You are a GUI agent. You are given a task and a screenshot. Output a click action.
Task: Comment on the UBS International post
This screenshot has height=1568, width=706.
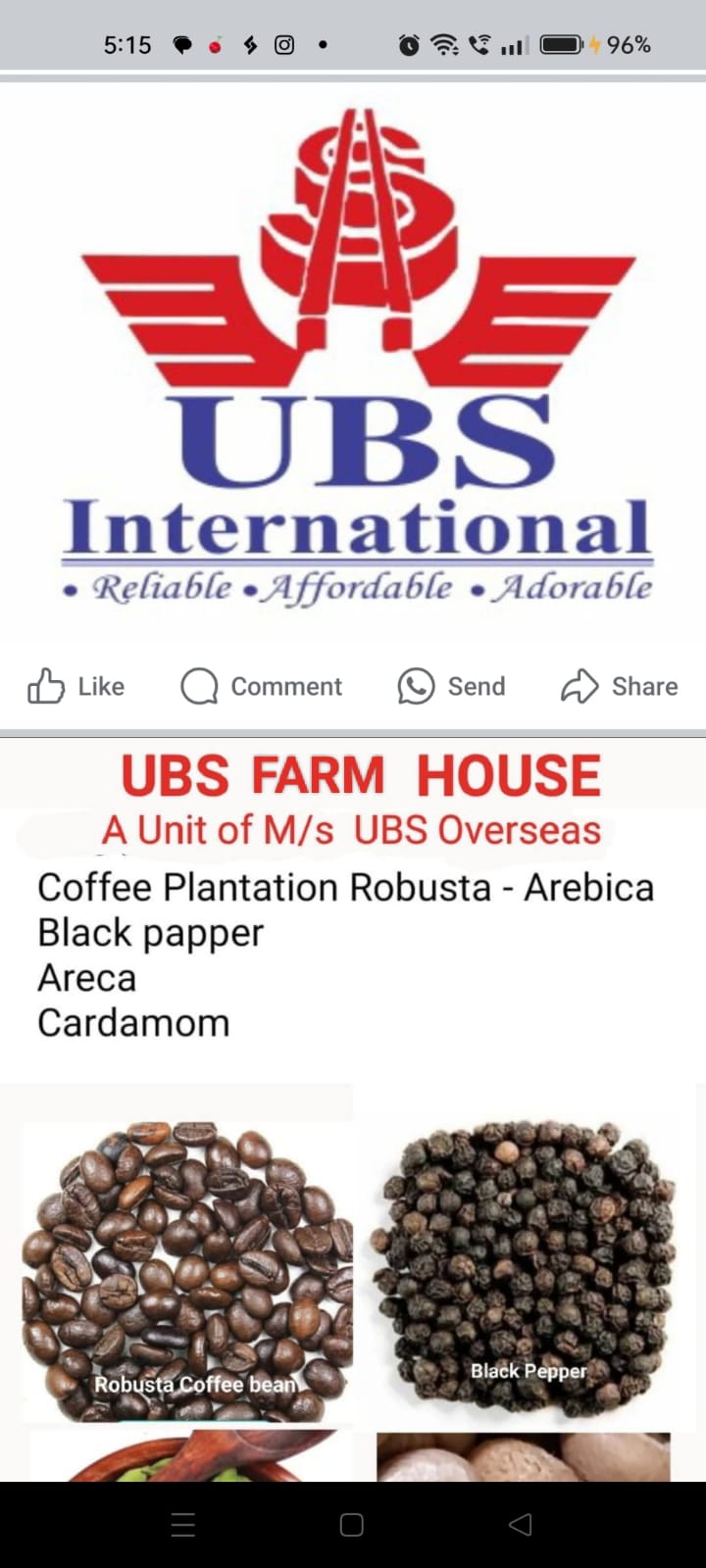[x=262, y=686]
